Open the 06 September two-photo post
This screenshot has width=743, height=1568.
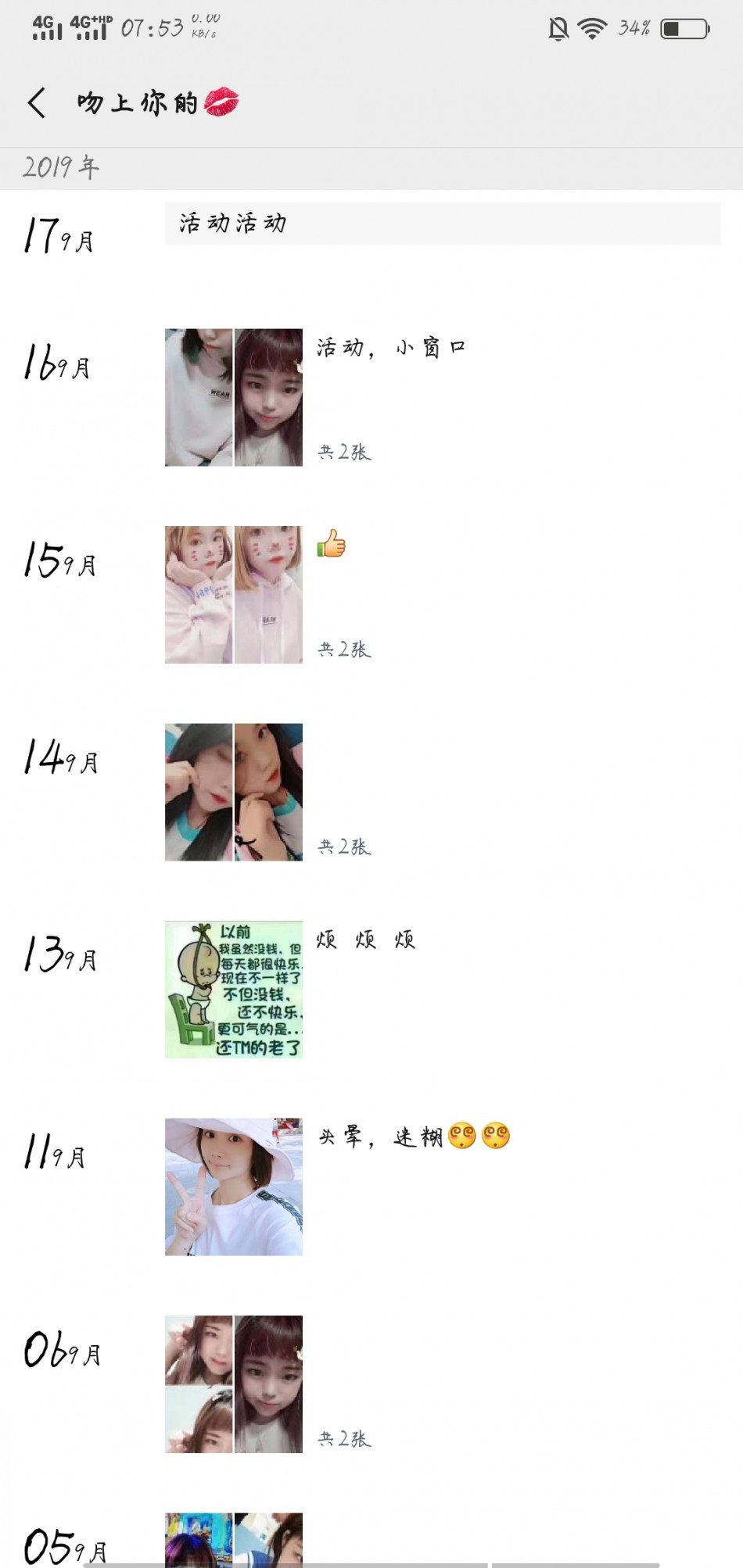pyautogui.click(x=443, y=1384)
